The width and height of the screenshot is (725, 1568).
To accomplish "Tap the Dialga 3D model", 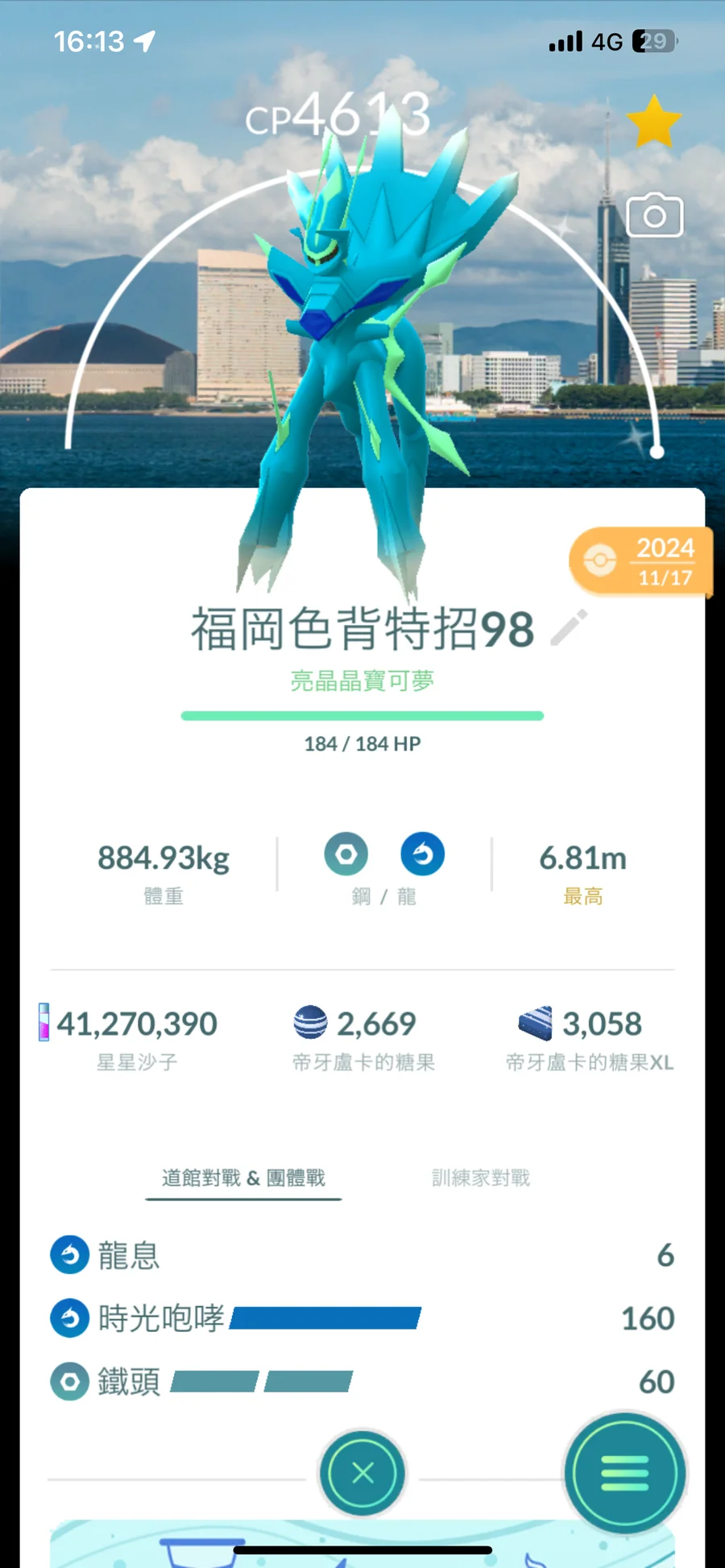I will tap(362, 338).
